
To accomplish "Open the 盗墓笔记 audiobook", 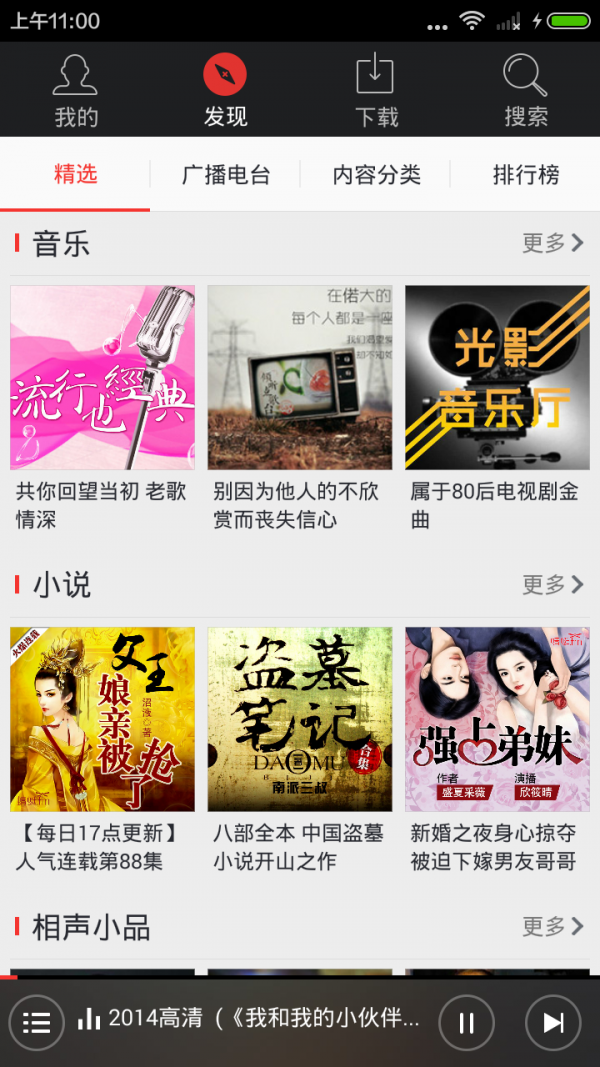I will click(x=300, y=719).
